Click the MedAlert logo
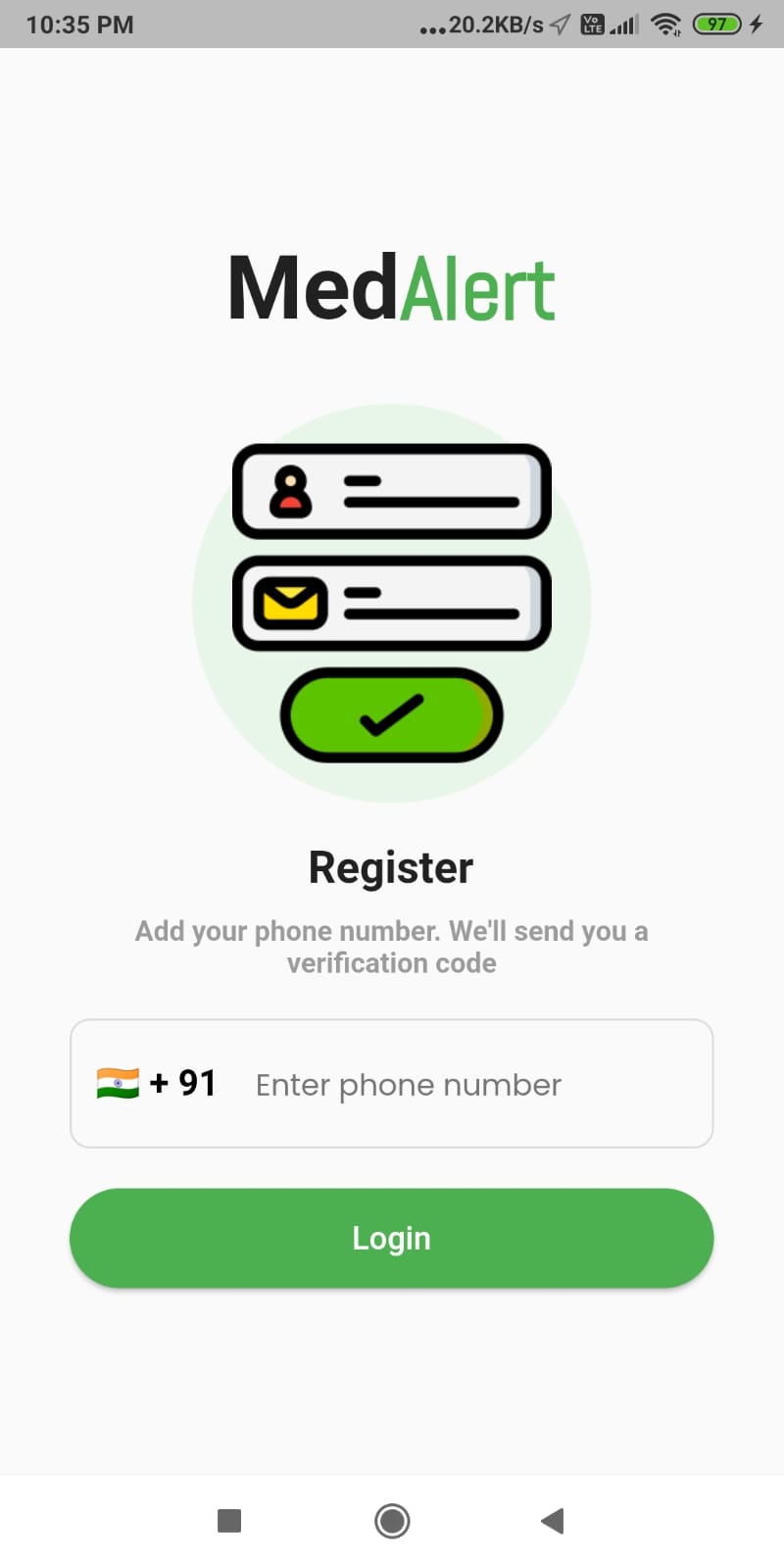The image size is (784, 1568). pos(391,288)
